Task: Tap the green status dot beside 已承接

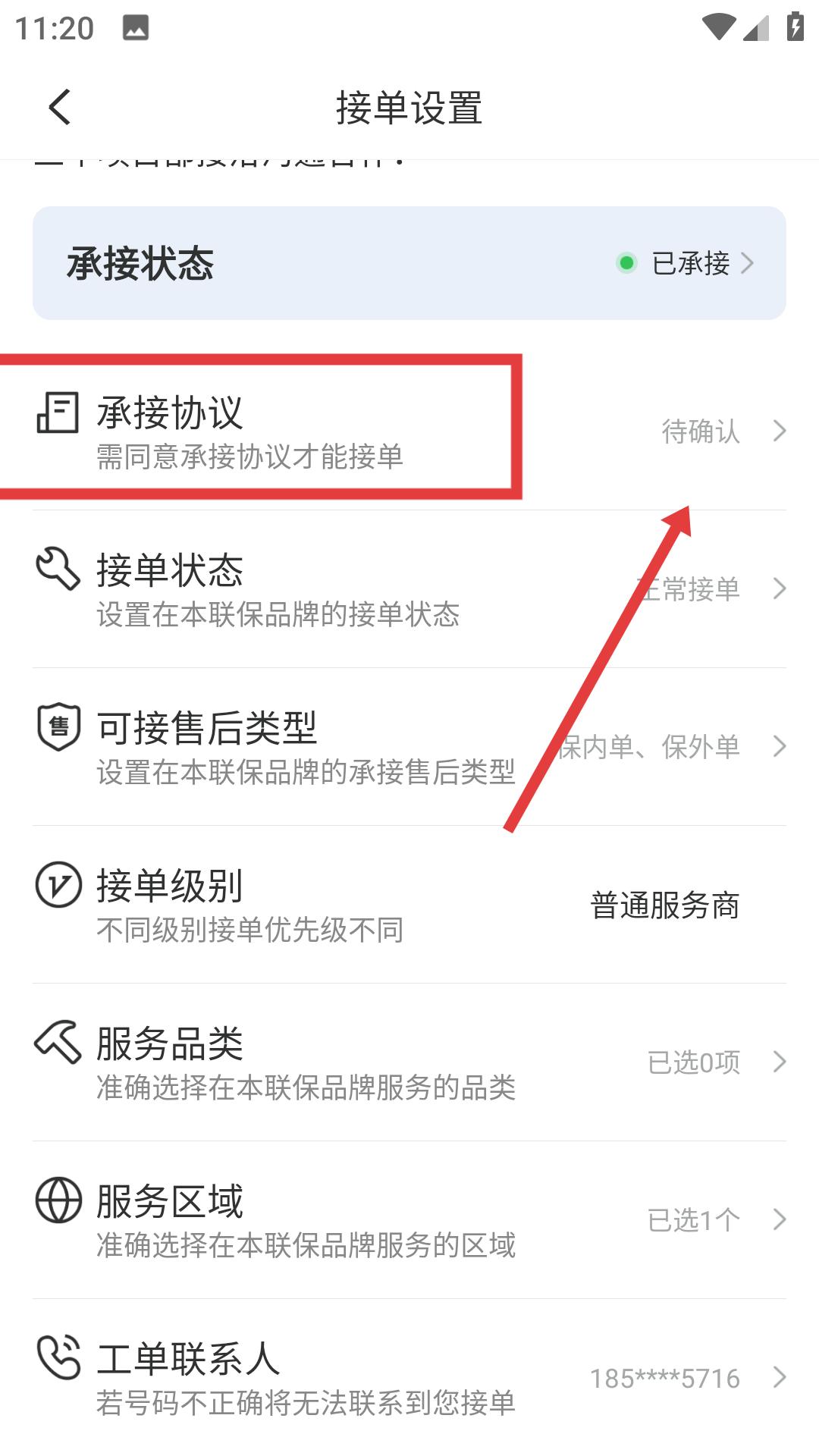Action: tap(625, 263)
